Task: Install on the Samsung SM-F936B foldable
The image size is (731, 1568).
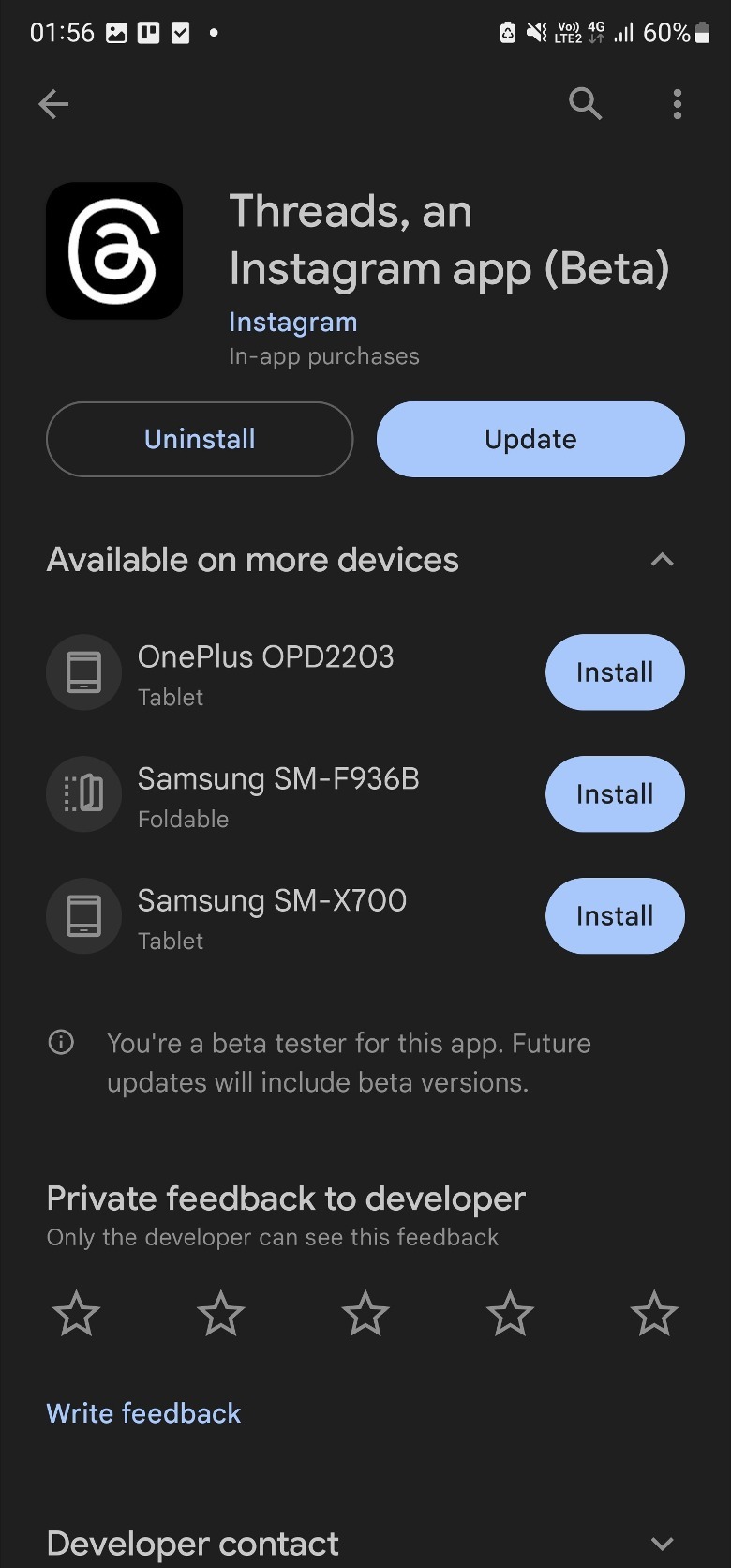Action: click(615, 793)
